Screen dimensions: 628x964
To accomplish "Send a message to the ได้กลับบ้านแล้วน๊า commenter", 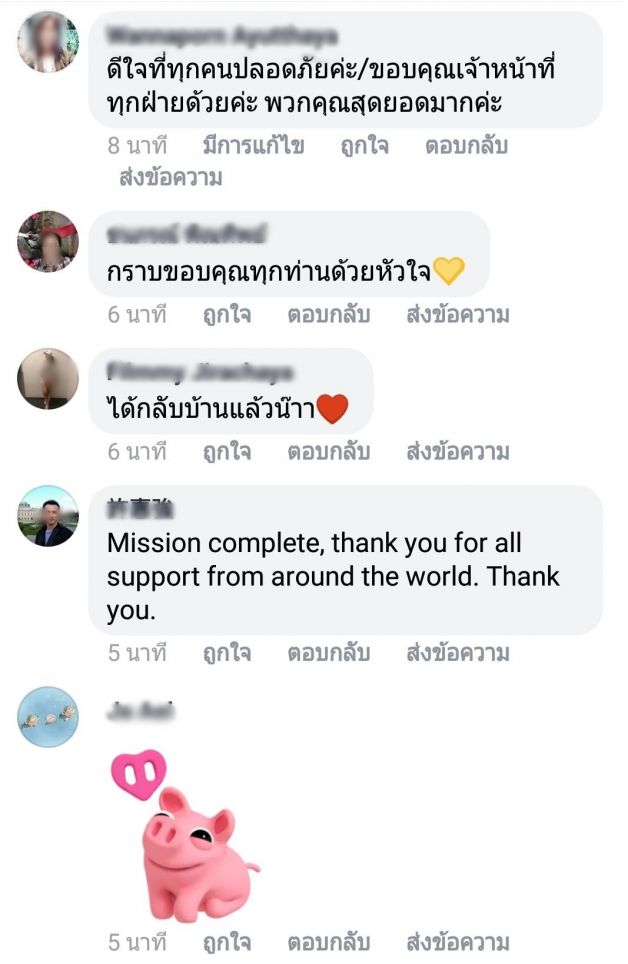I will [457, 452].
